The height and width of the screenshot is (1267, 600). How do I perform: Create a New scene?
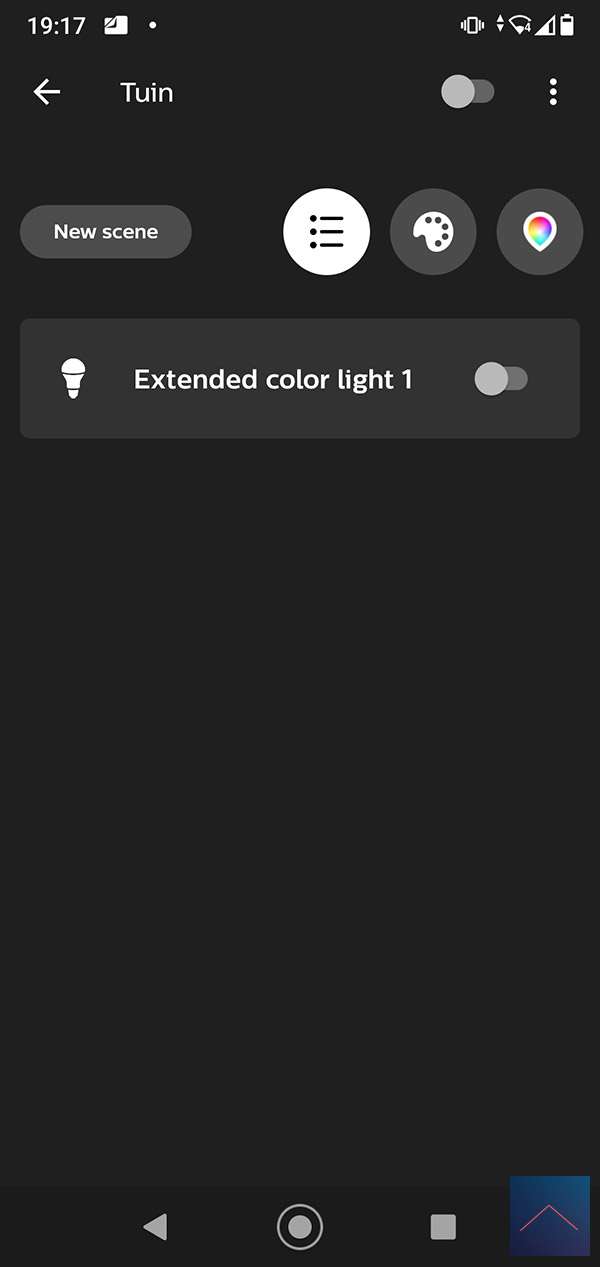point(106,232)
